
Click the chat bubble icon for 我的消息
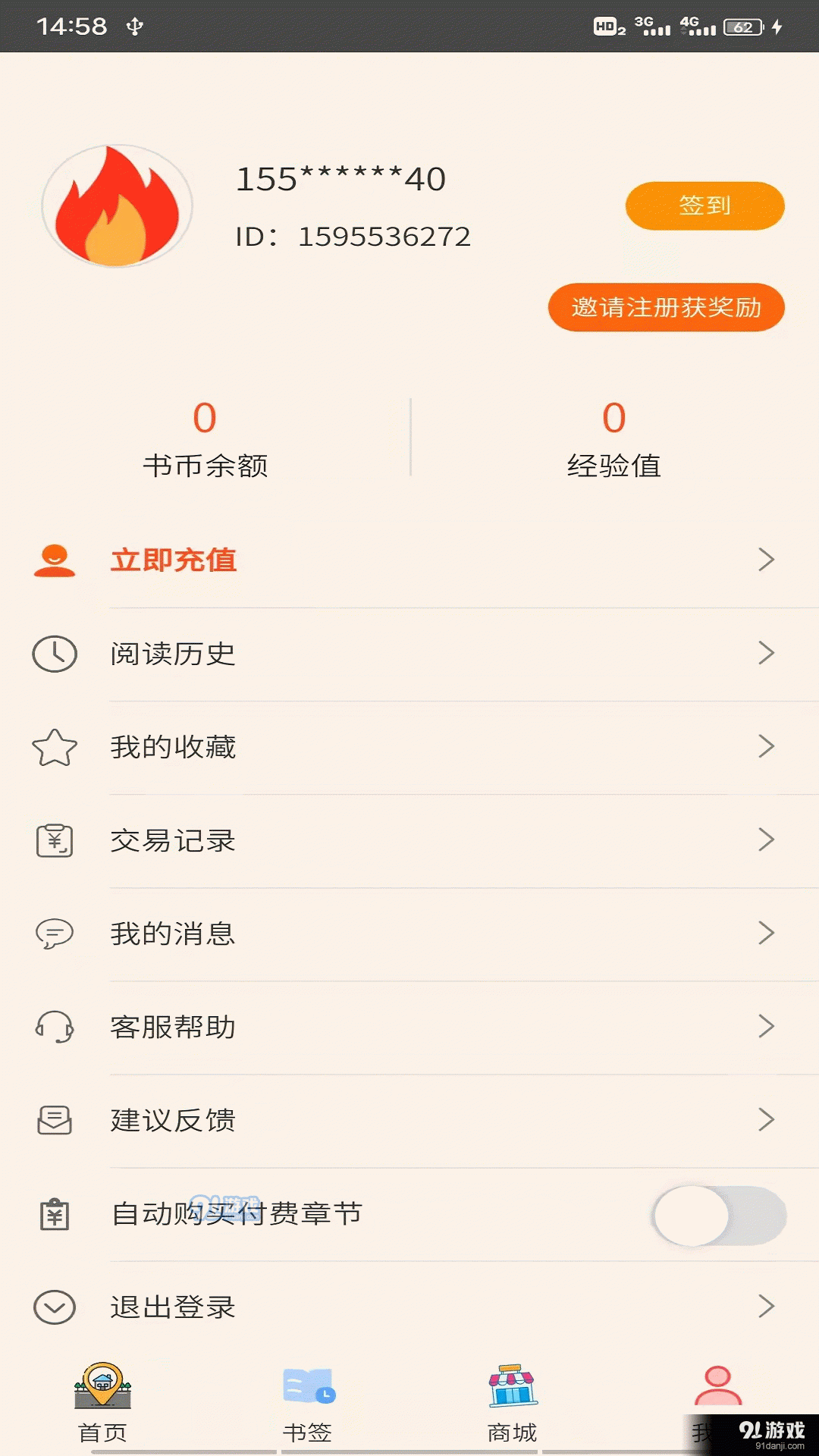point(54,934)
